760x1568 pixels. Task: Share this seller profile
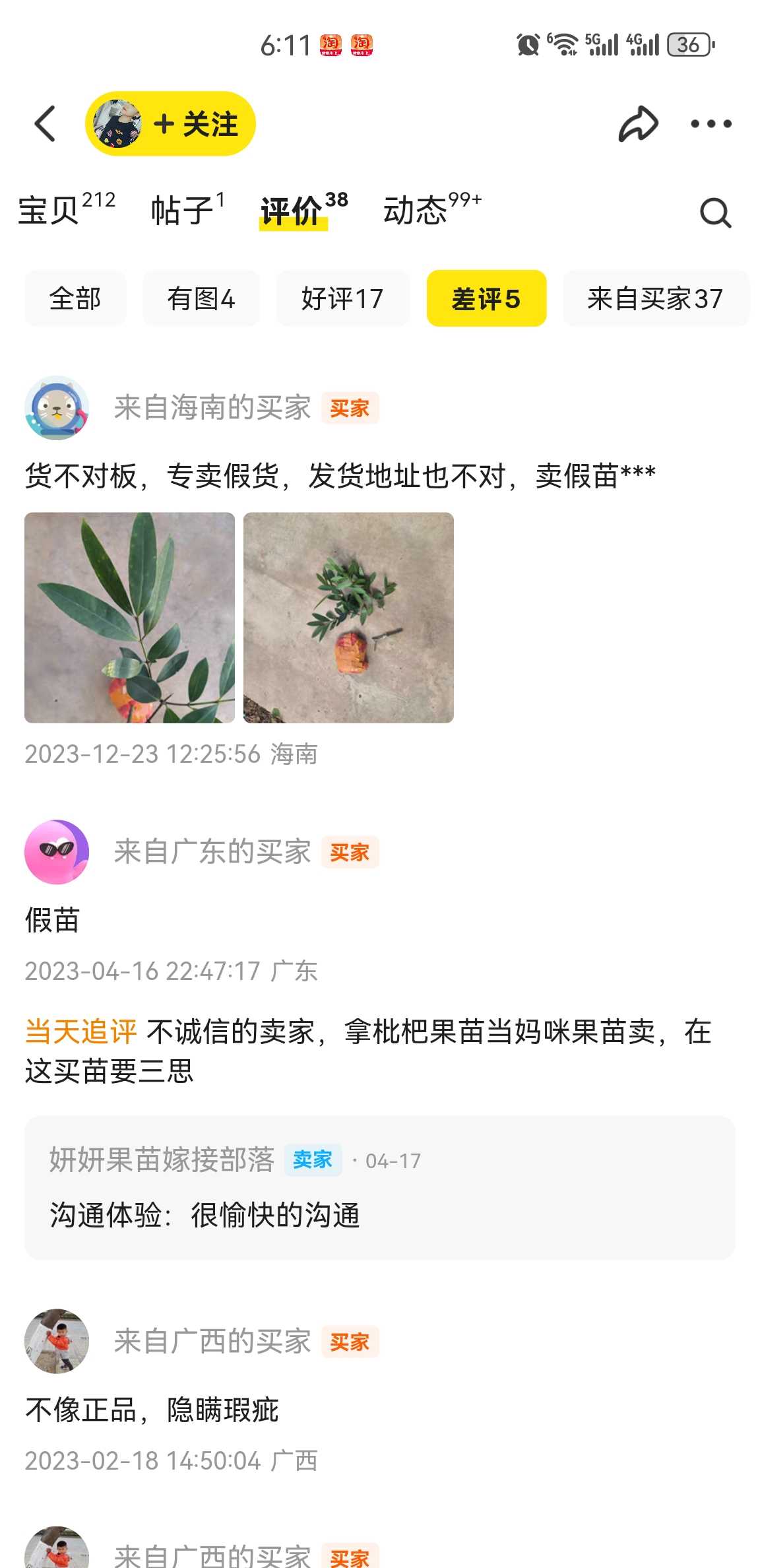[638, 123]
